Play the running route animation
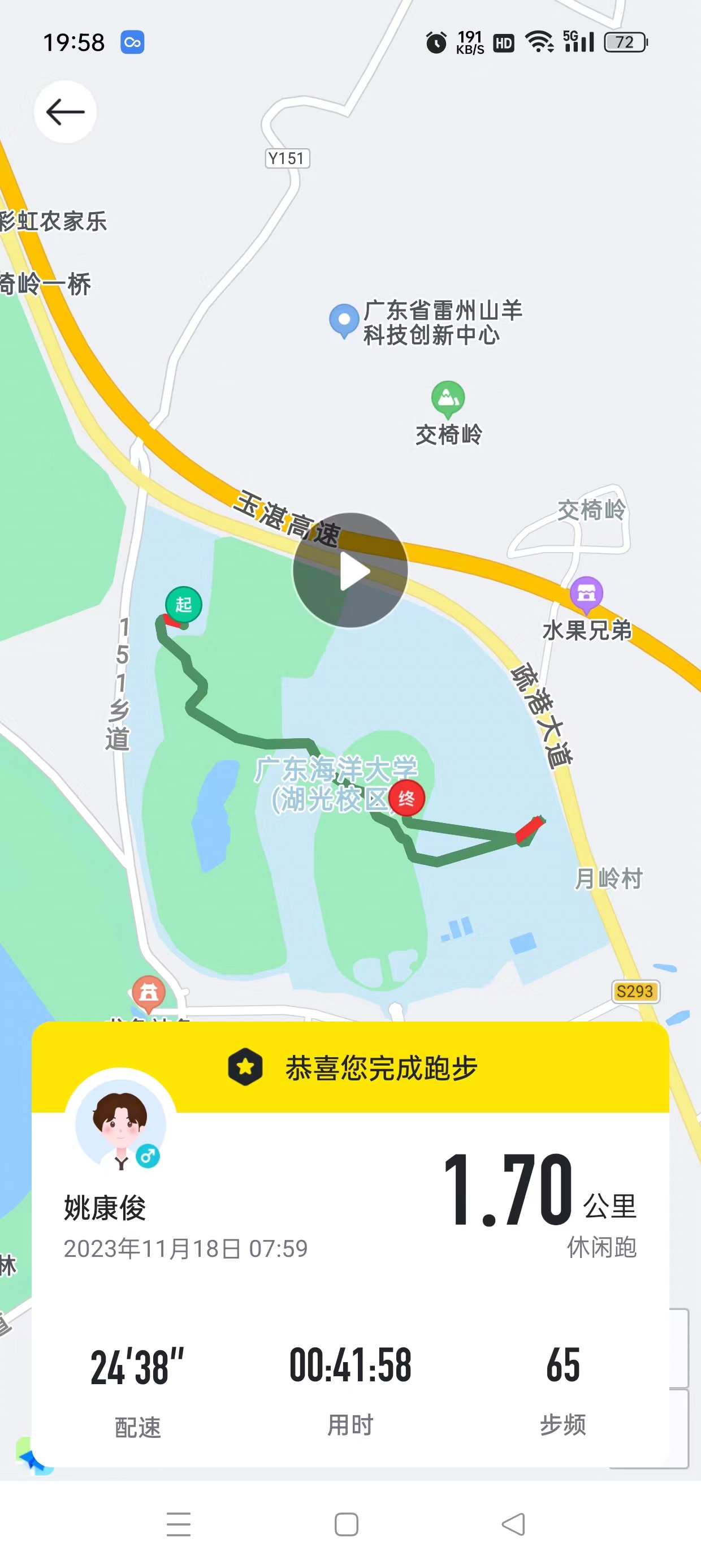 coord(350,570)
